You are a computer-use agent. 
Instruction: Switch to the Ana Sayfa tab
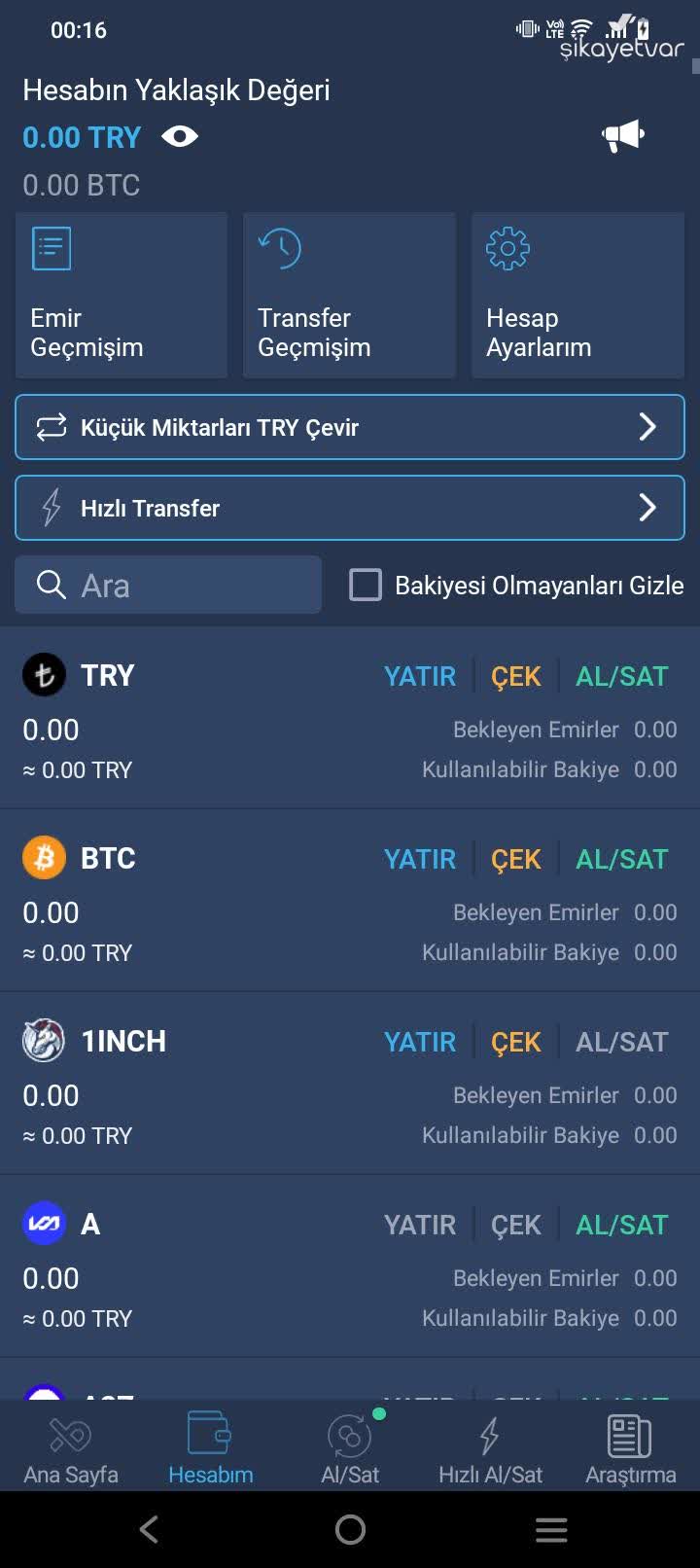coord(69,1447)
